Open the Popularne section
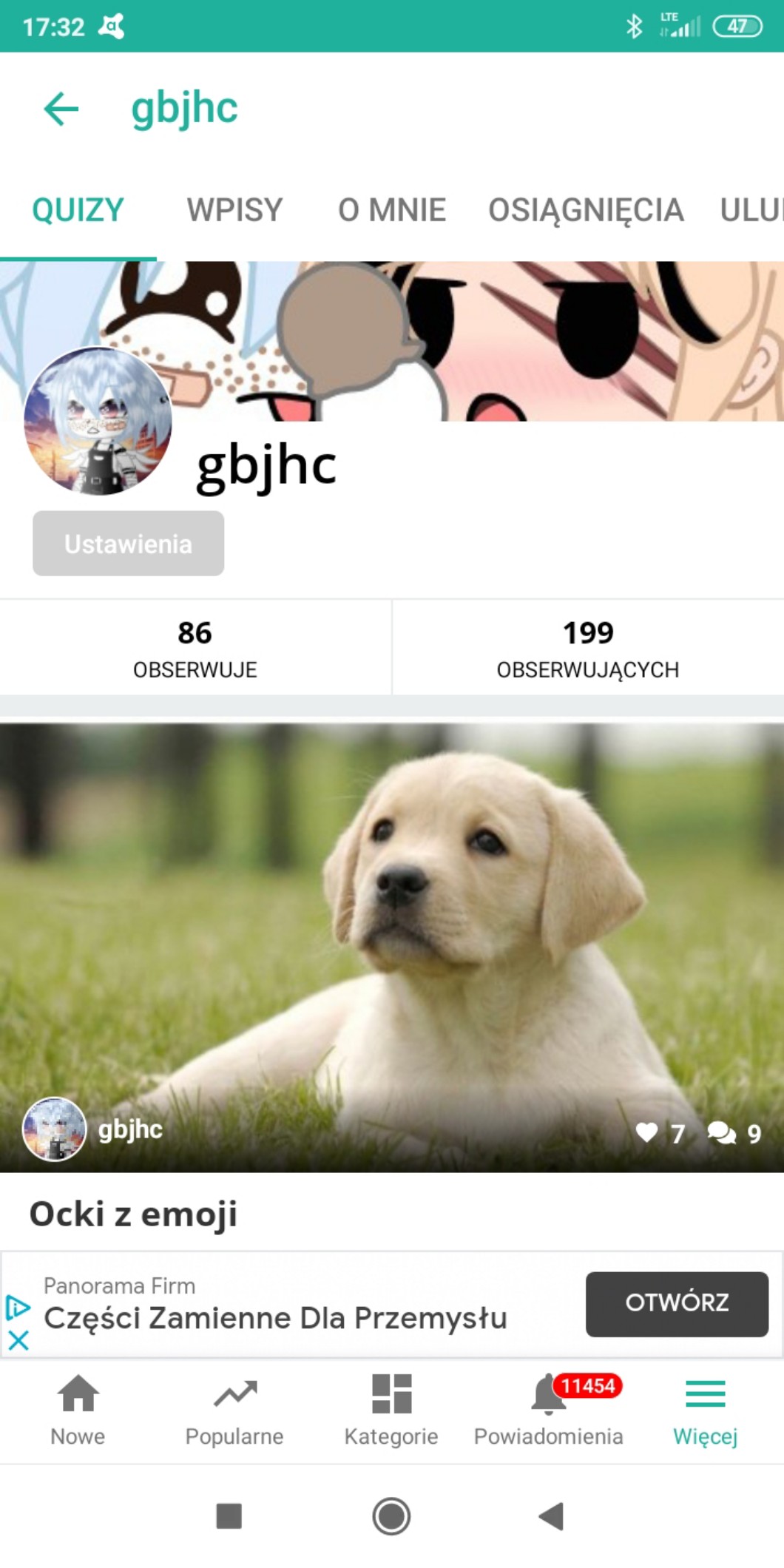This screenshot has height=1568, width=784. (234, 1410)
